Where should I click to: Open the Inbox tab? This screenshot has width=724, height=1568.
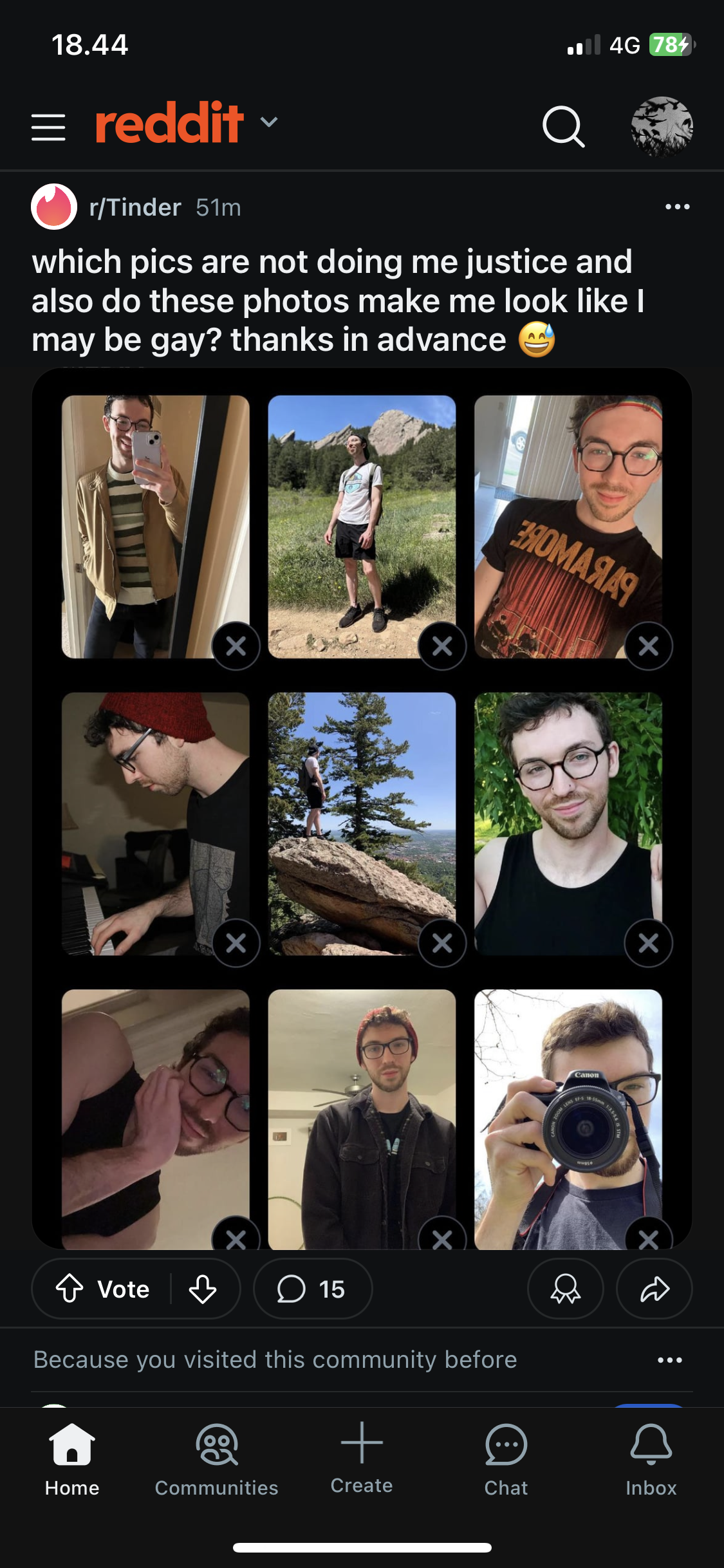coord(651,1460)
